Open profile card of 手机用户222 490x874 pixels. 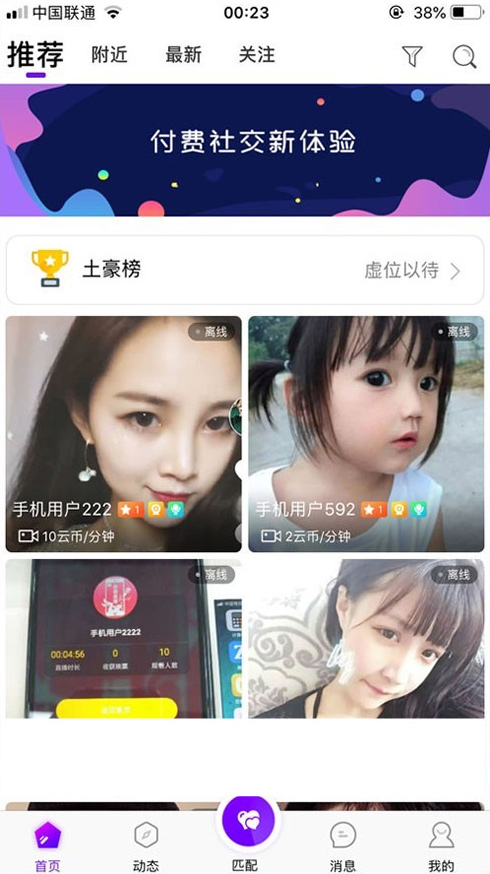pos(124,434)
